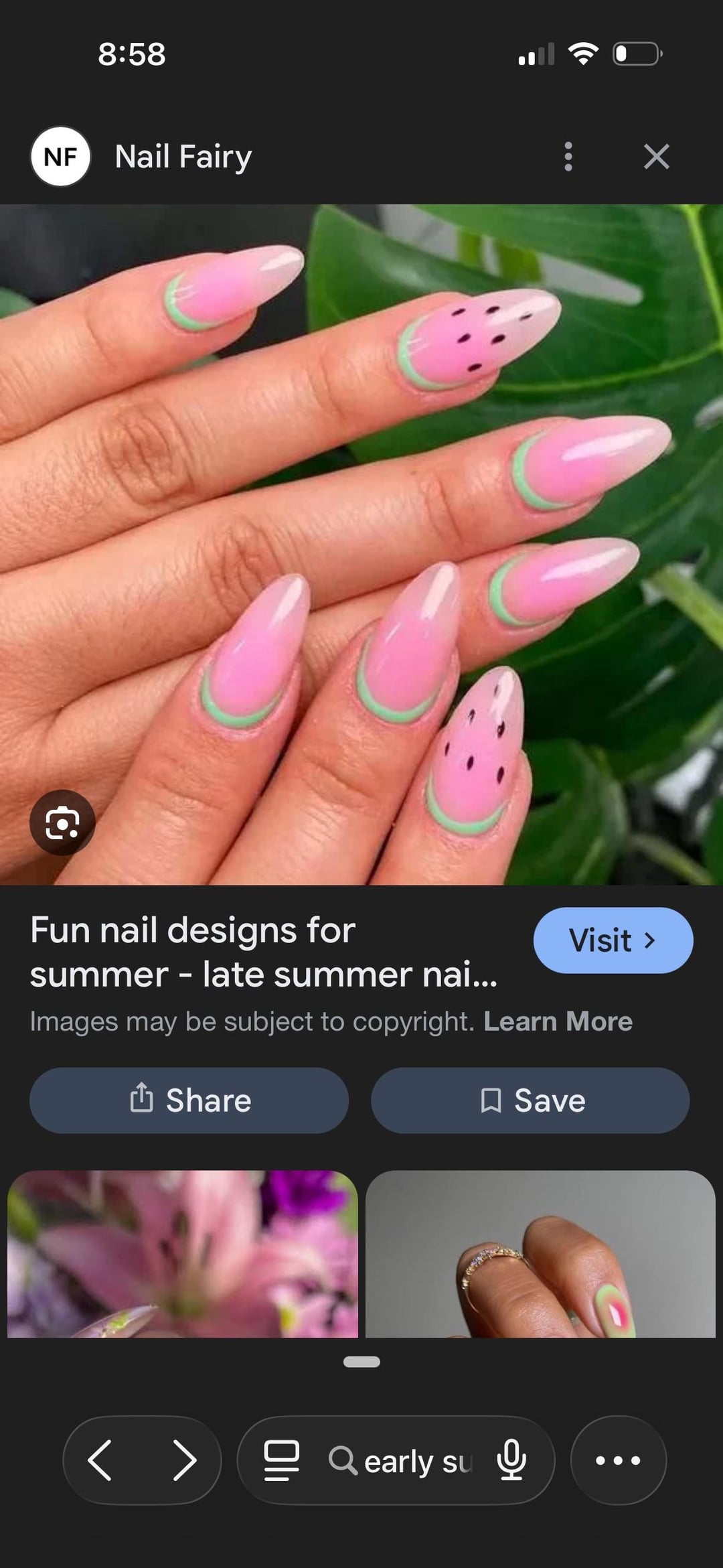Open the browser's more options menu

618,1460
